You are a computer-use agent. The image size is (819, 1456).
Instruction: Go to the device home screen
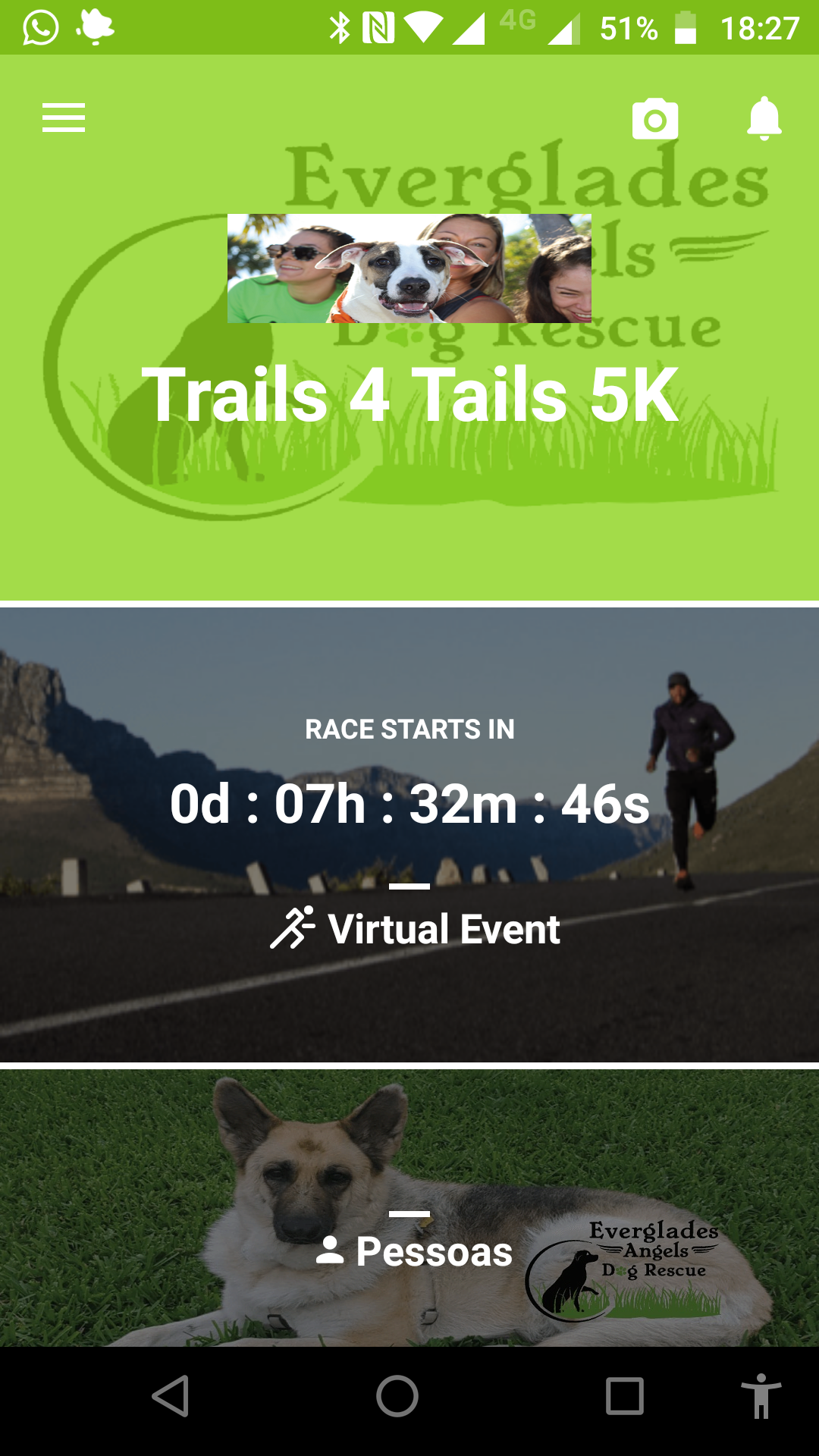point(397,1396)
